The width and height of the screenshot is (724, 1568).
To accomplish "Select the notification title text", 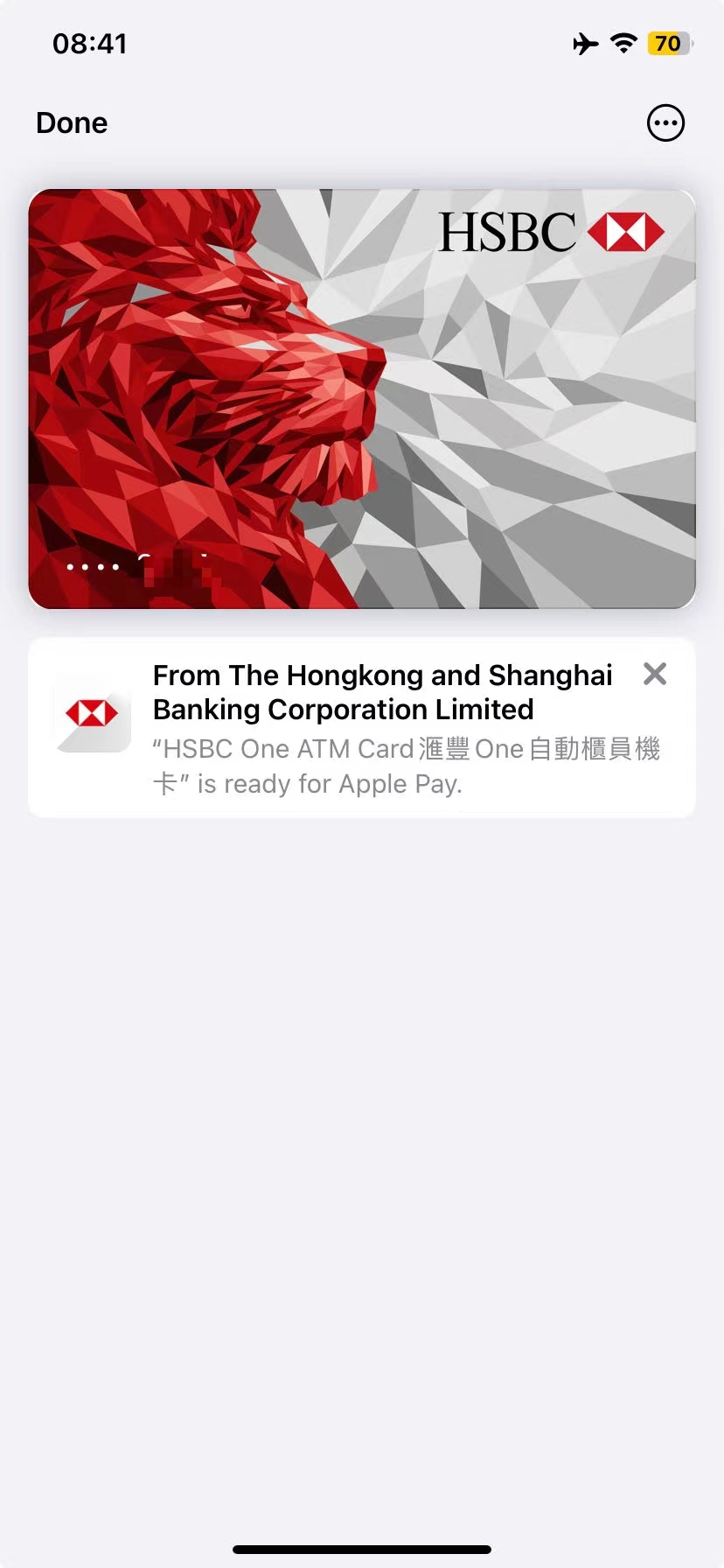I will pos(382,691).
